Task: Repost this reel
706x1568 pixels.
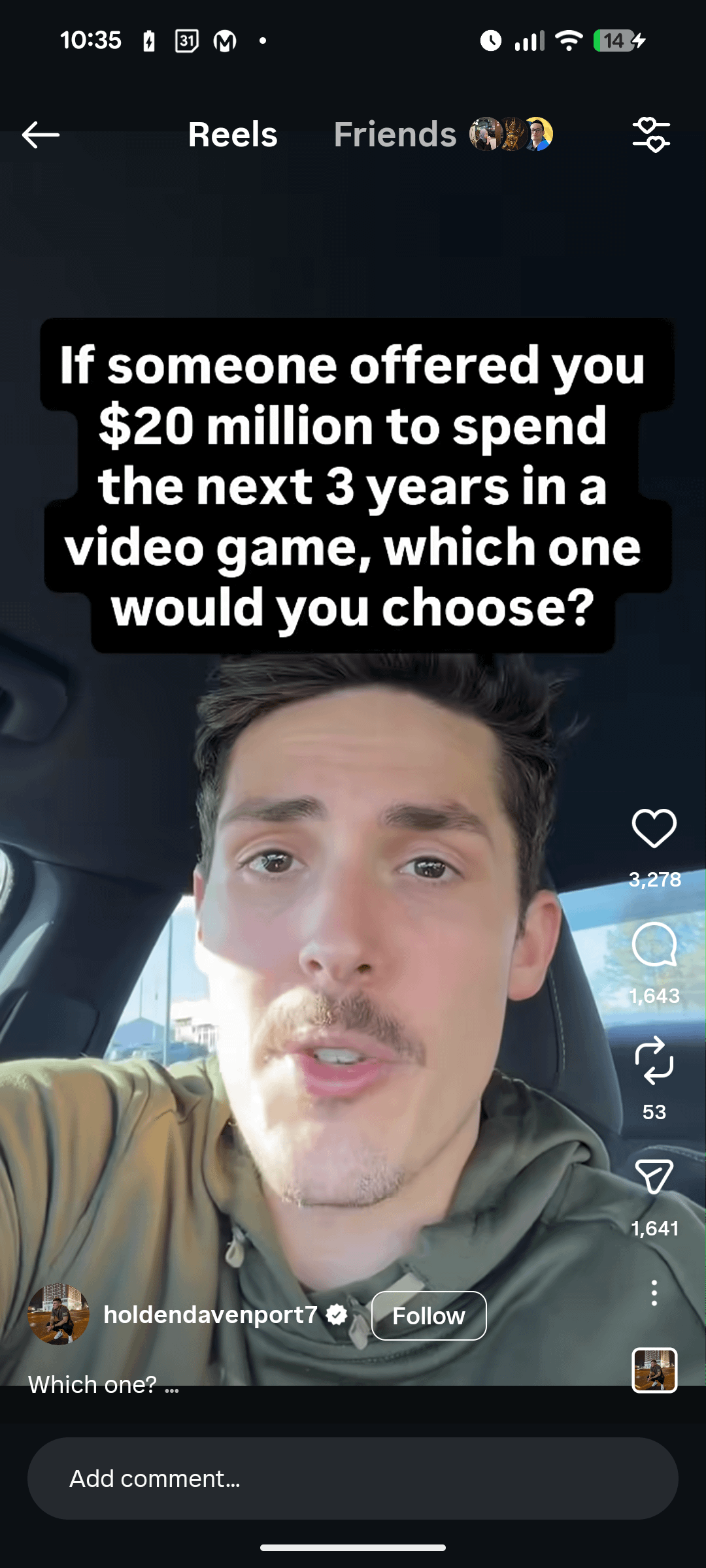Action: 654,1061
